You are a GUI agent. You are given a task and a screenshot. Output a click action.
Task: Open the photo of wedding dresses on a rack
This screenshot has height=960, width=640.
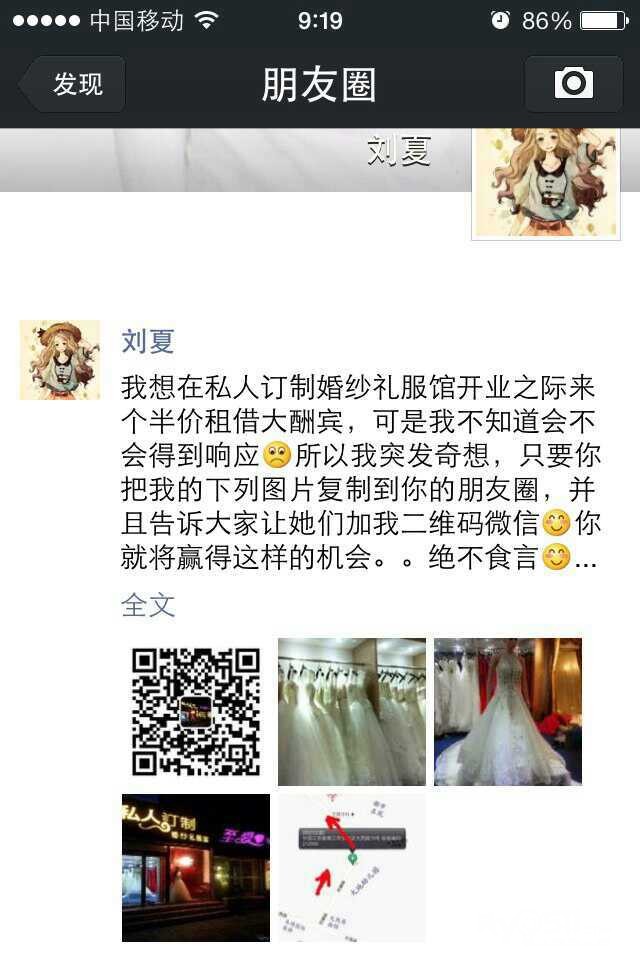coord(351,712)
